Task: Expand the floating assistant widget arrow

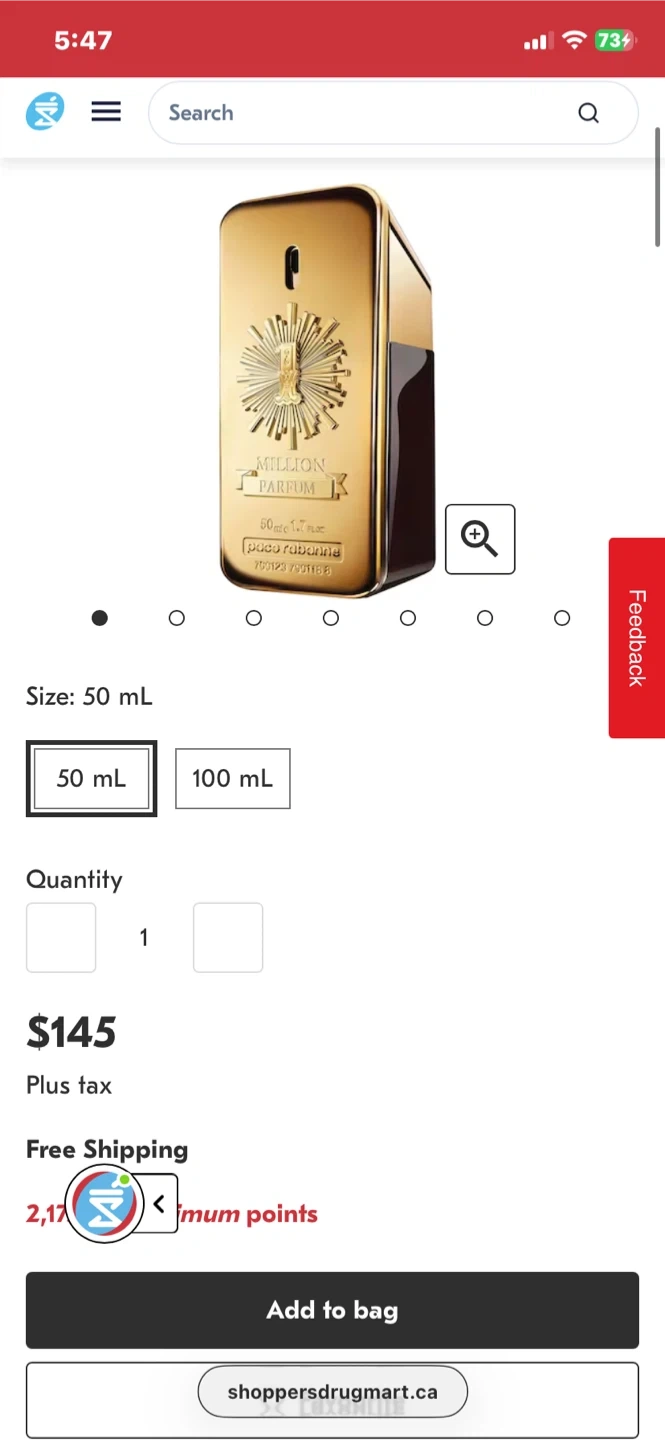Action: click(158, 1204)
